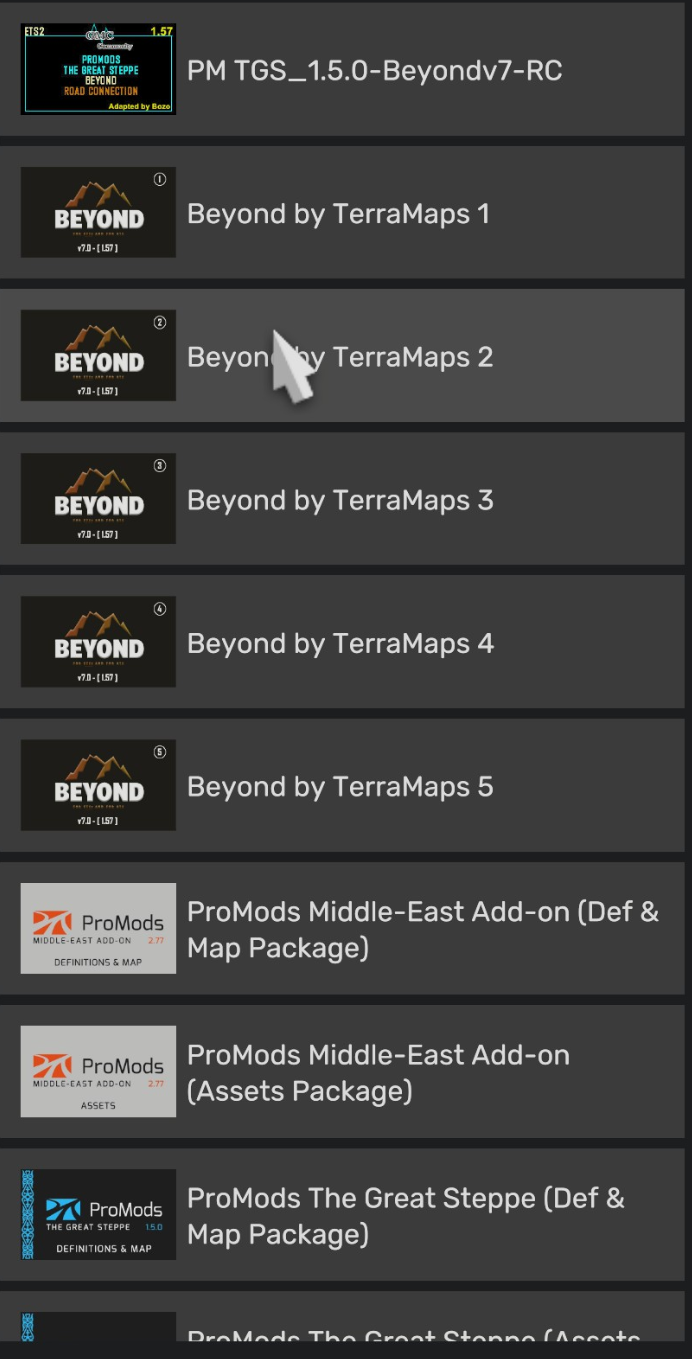This screenshot has height=1359, width=692.
Task: Select ProMods Middle-East Add-on Def & Map Package
Action: (x=420, y=930)
